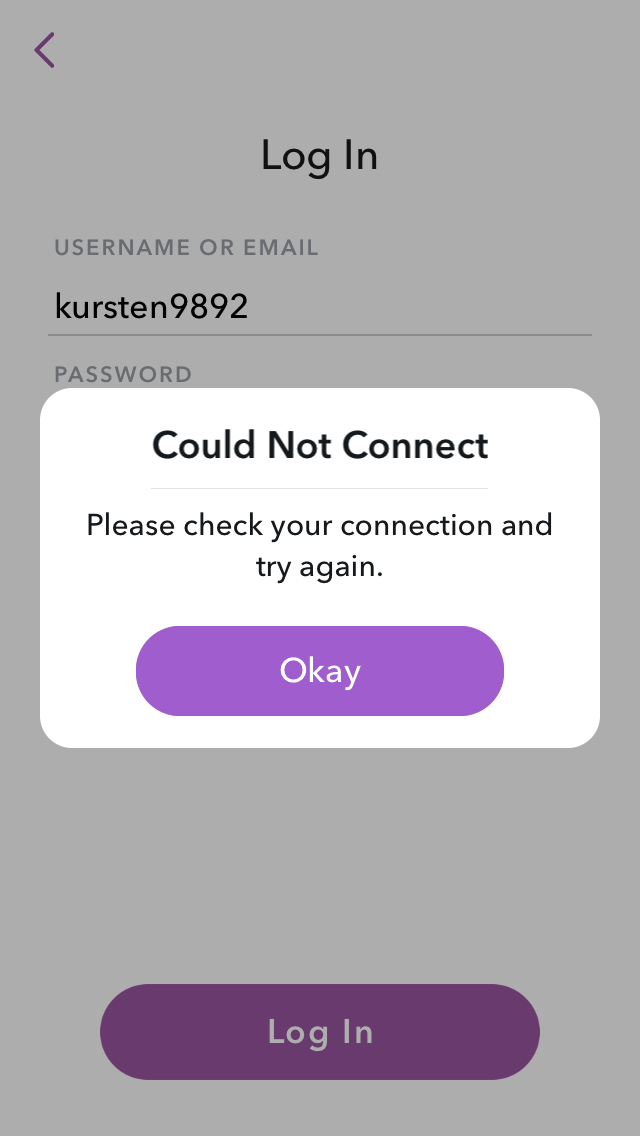The image size is (640, 1136).
Task: Tap the username field showing kursten9892
Action: tap(320, 307)
